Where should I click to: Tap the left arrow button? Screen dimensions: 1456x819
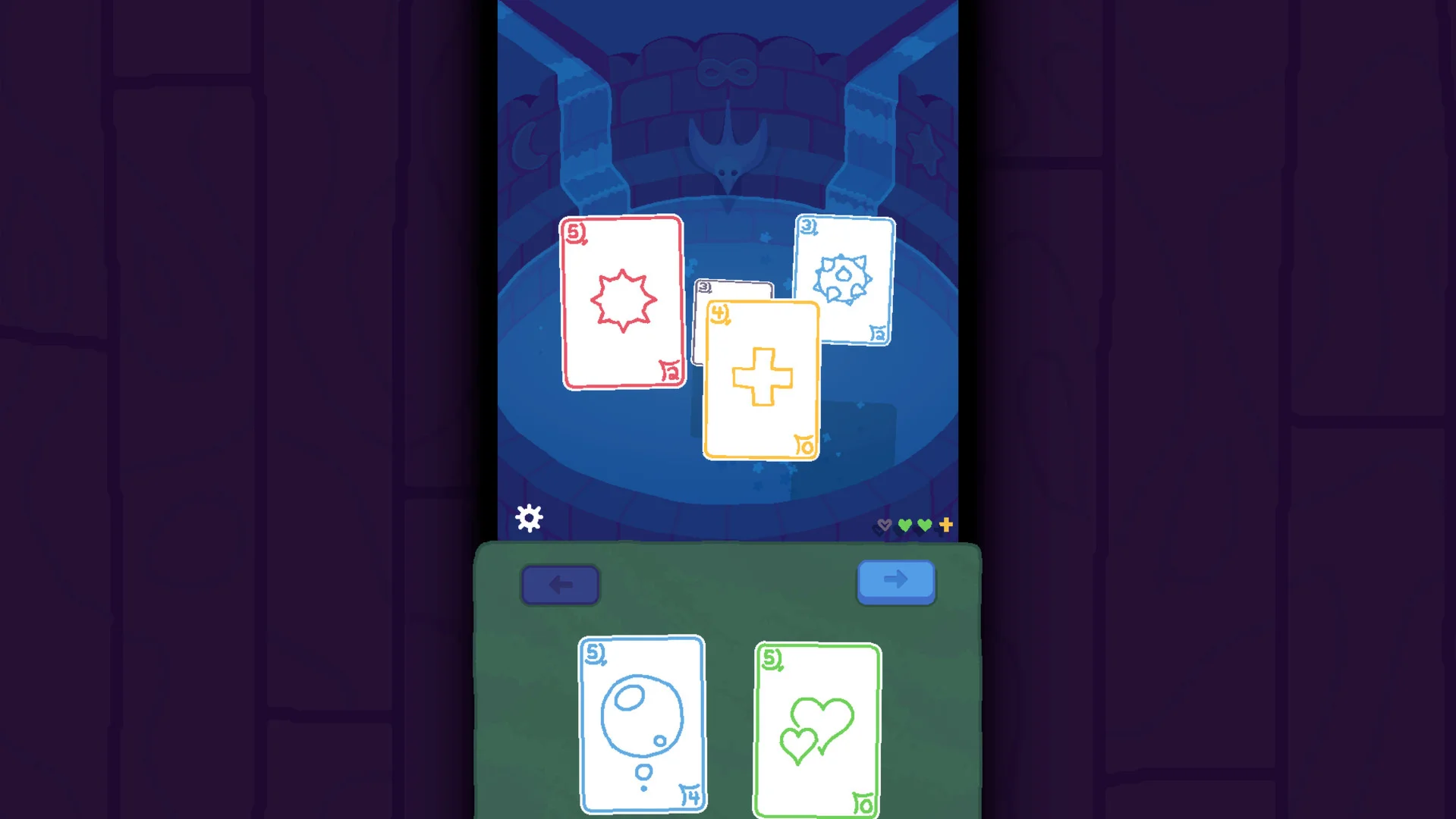coord(560,585)
